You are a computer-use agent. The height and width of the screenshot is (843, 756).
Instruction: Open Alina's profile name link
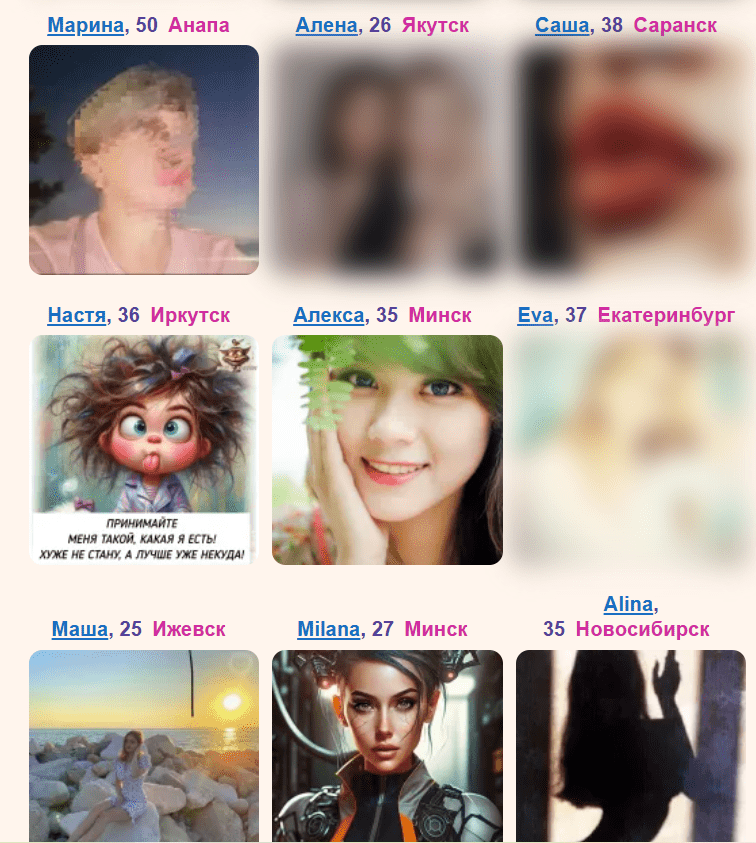pos(629,604)
